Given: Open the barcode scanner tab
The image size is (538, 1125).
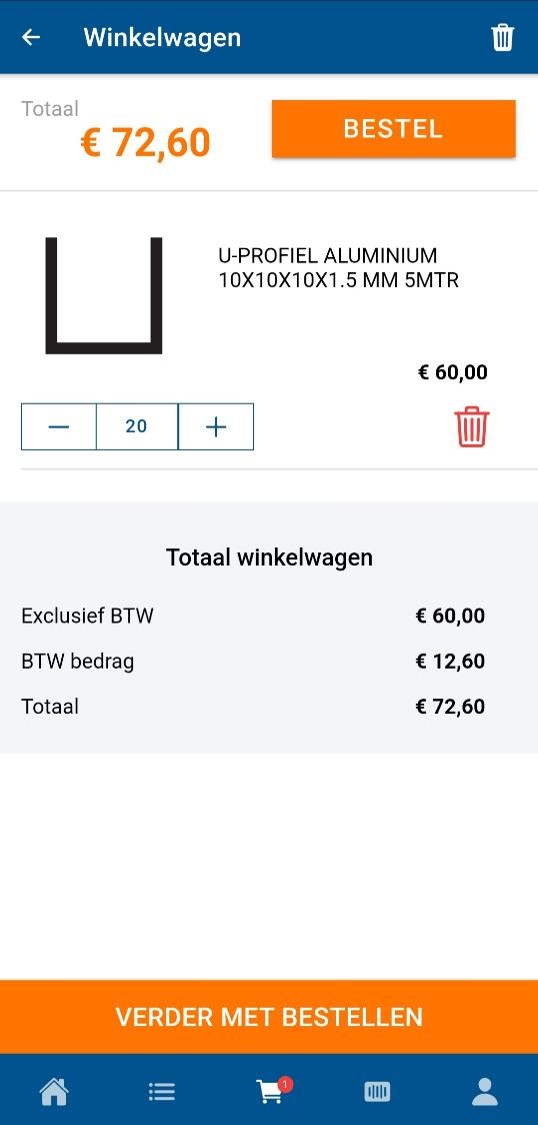Looking at the screenshot, I should [377, 1092].
